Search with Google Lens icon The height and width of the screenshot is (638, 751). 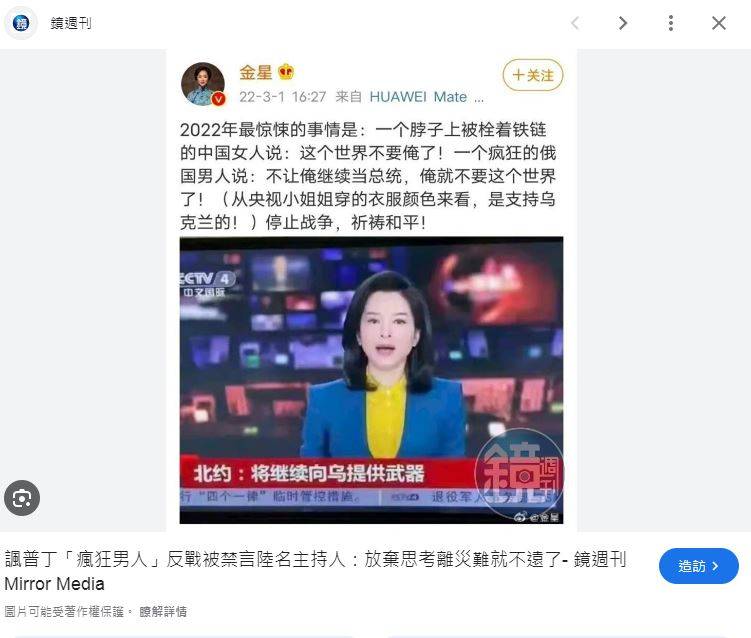point(22,497)
